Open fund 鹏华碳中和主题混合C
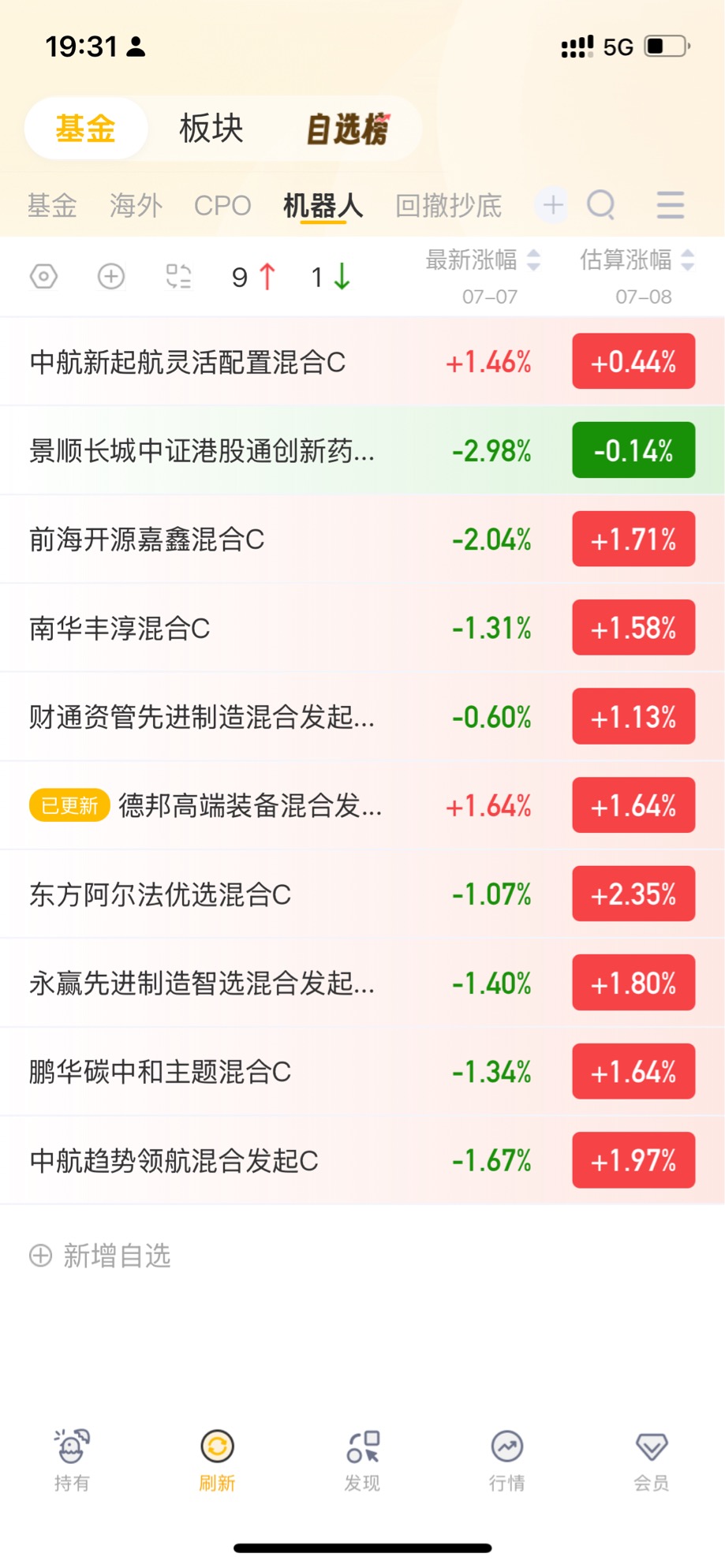 point(362,1072)
